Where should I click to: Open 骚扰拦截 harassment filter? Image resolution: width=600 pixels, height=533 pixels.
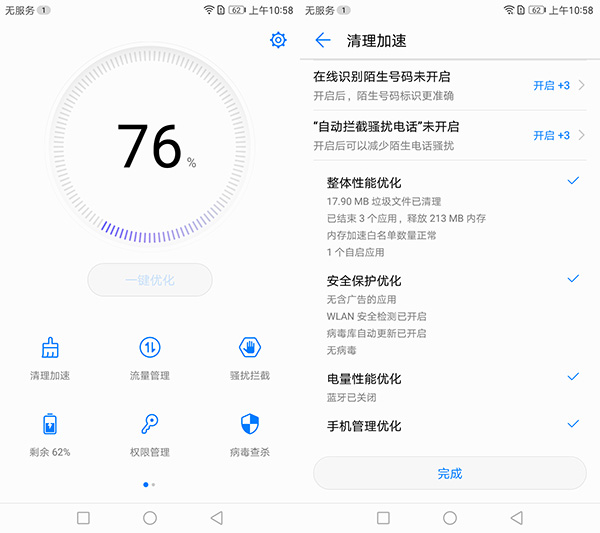(x=250, y=358)
